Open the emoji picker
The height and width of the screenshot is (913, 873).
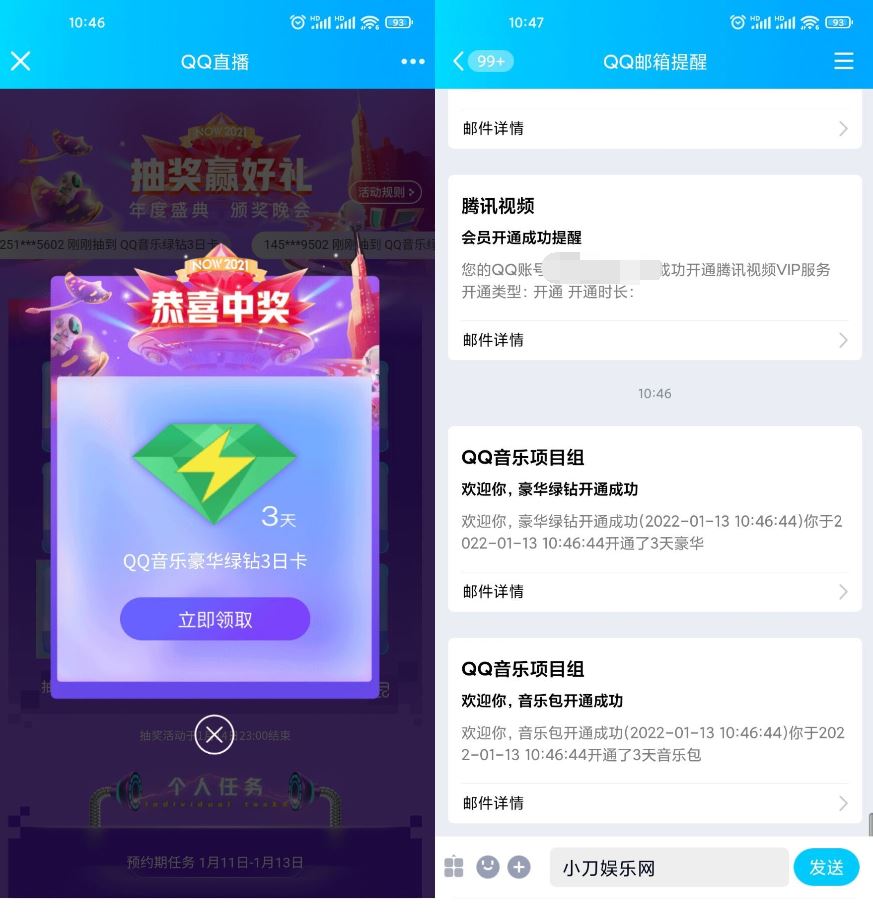pyautogui.click(x=487, y=867)
